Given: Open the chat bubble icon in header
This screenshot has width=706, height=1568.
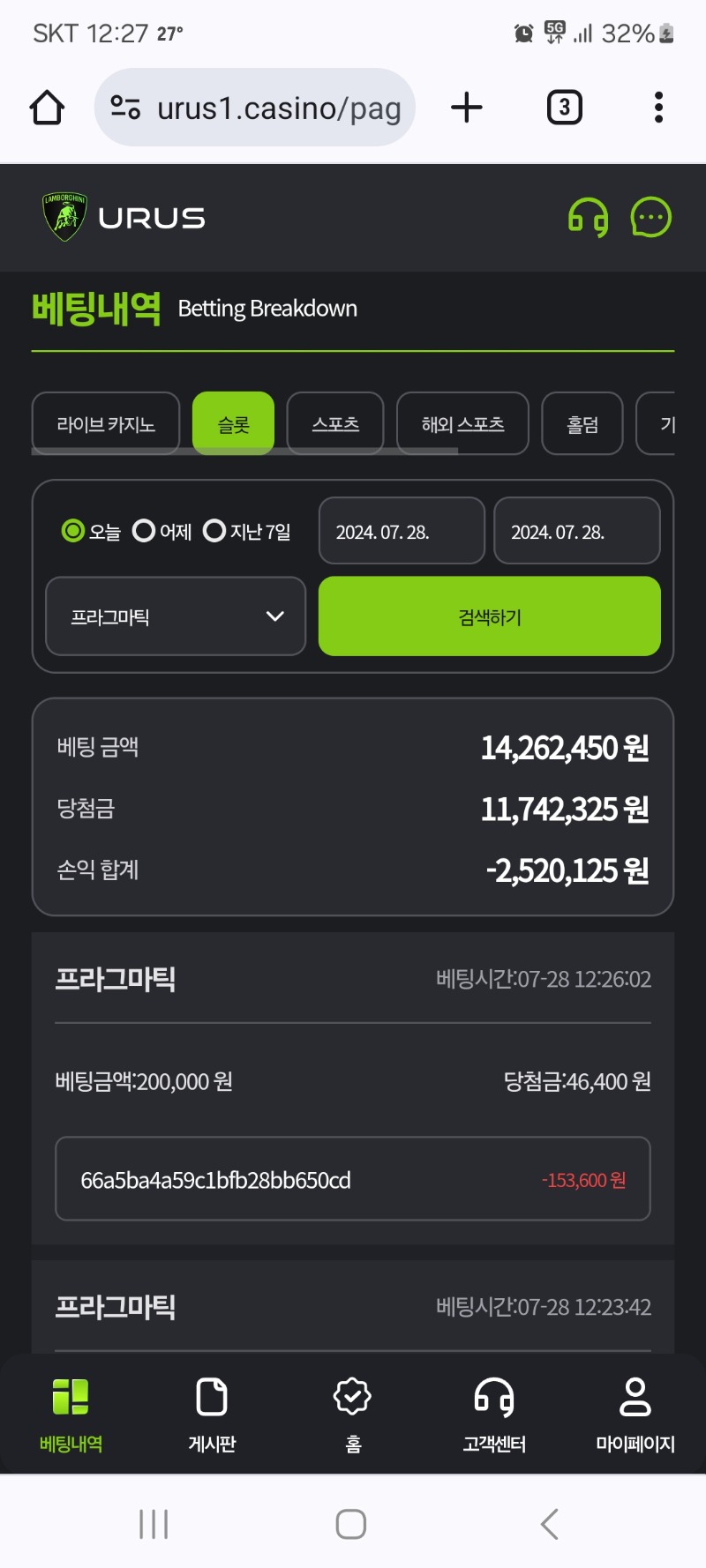Looking at the screenshot, I should (x=651, y=218).
